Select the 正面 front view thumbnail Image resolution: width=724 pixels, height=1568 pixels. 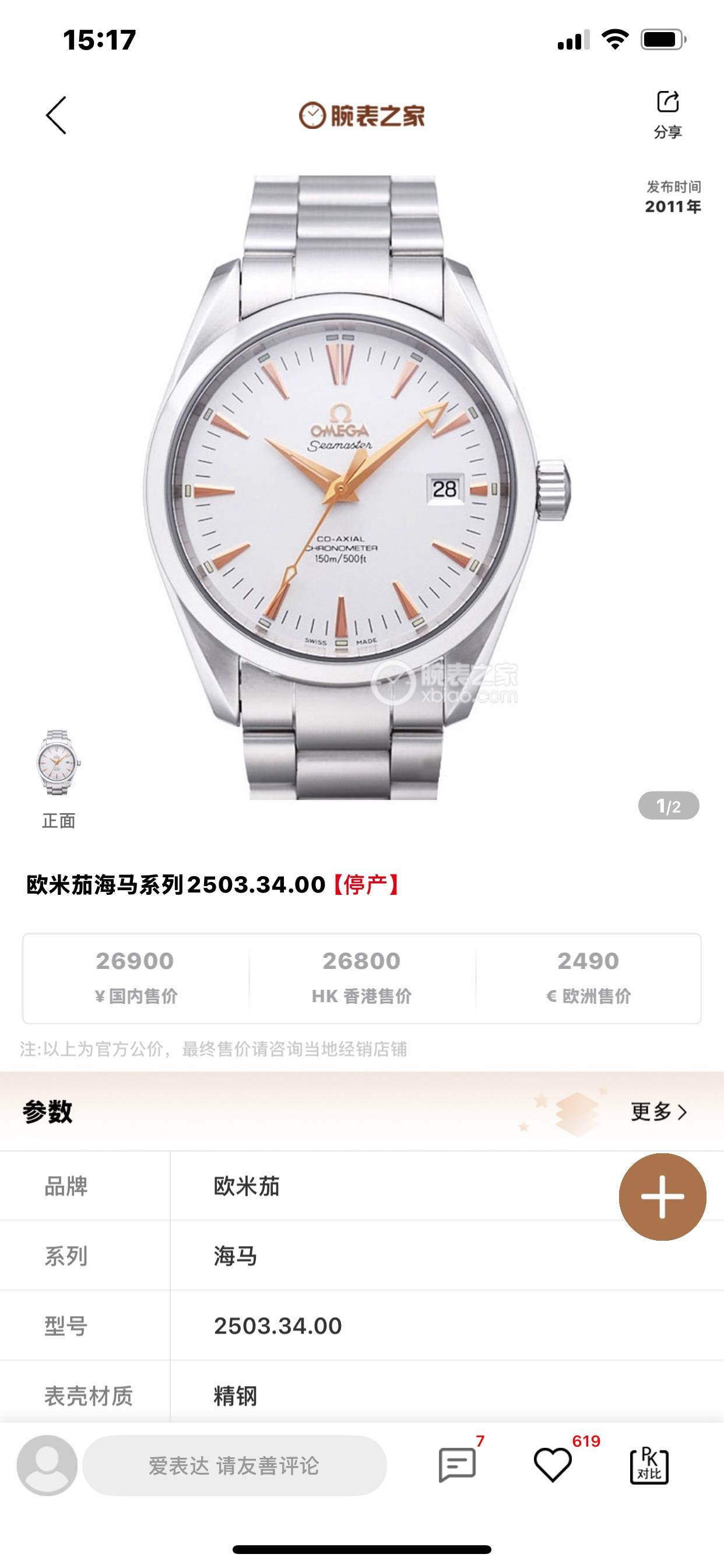coord(58,765)
